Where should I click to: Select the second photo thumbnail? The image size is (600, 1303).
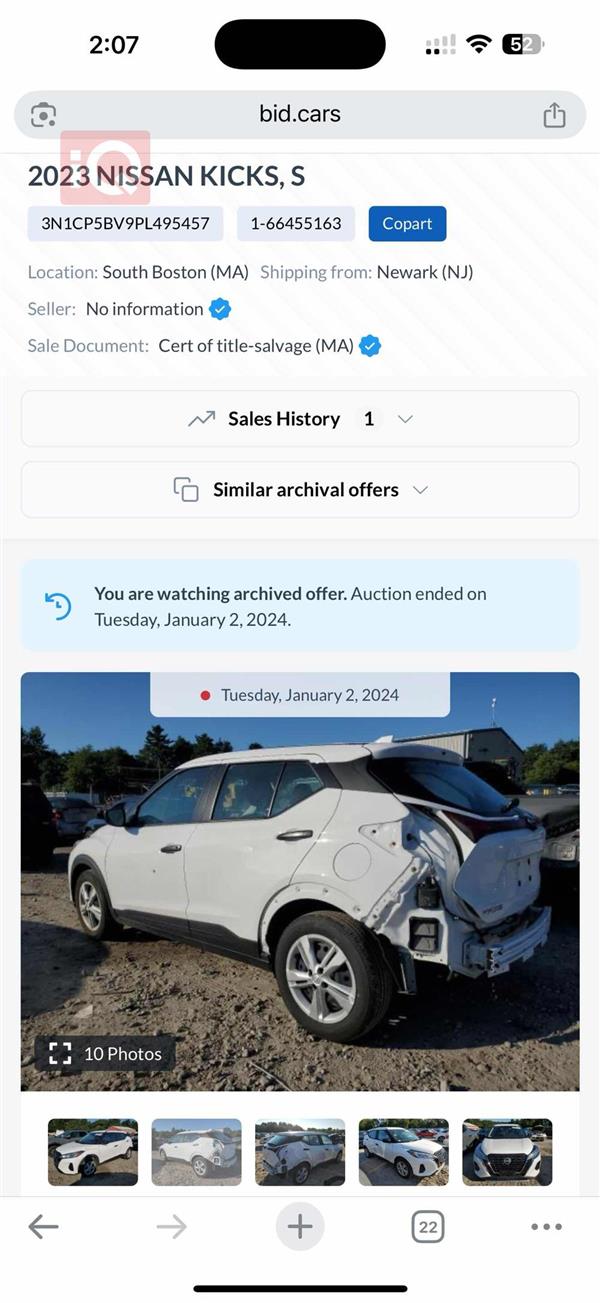click(x=196, y=1152)
